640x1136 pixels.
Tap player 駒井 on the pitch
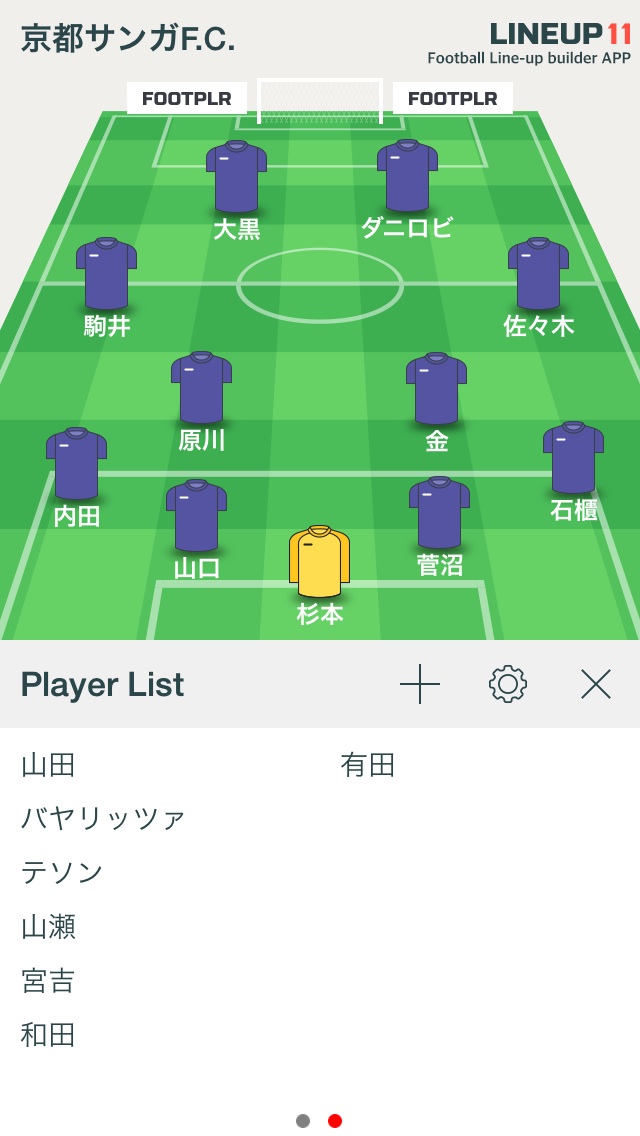coord(107,288)
